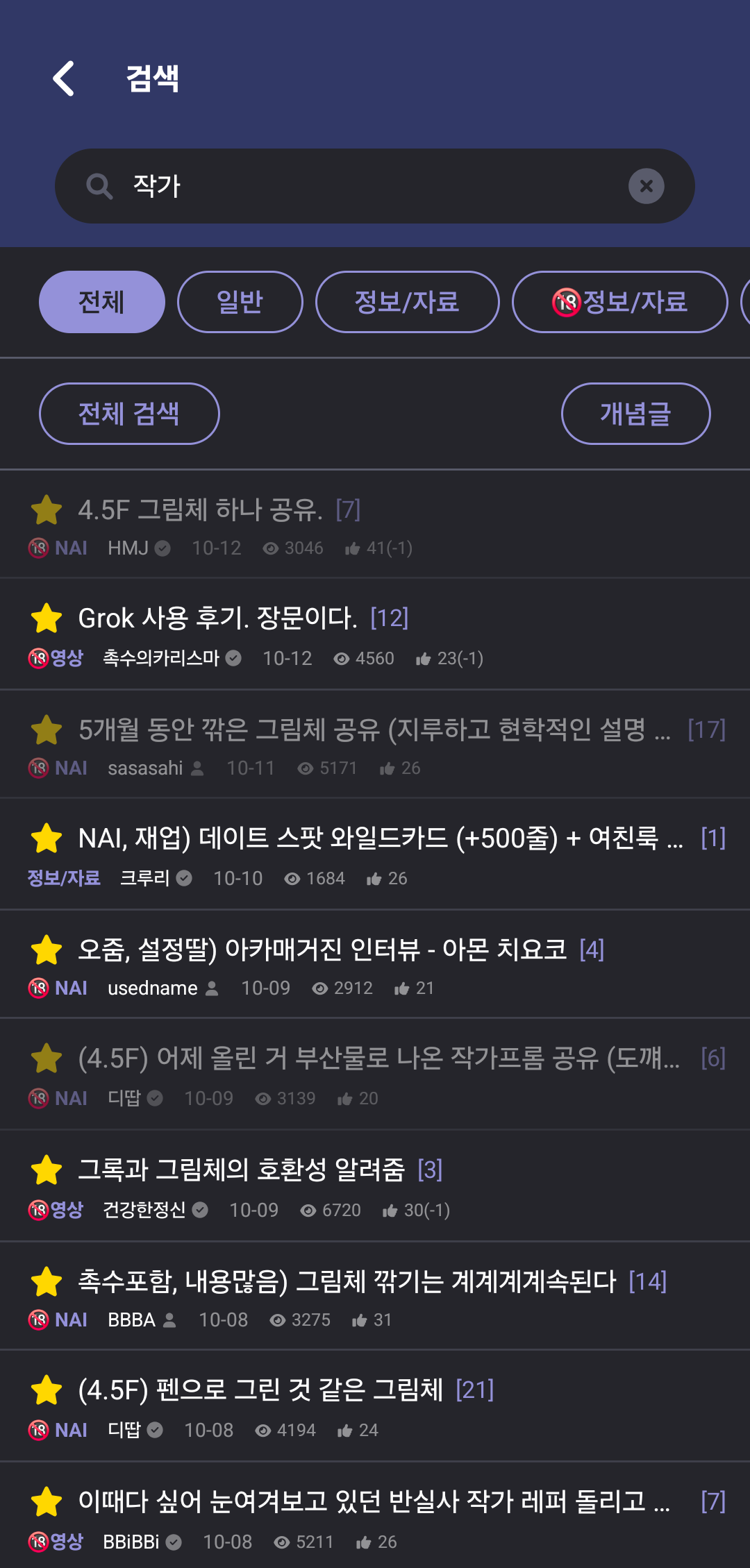Go back from the 검색 screen
Image resolution: width=750 pixels, height=1568 pixels.
(x=64, y=78)
